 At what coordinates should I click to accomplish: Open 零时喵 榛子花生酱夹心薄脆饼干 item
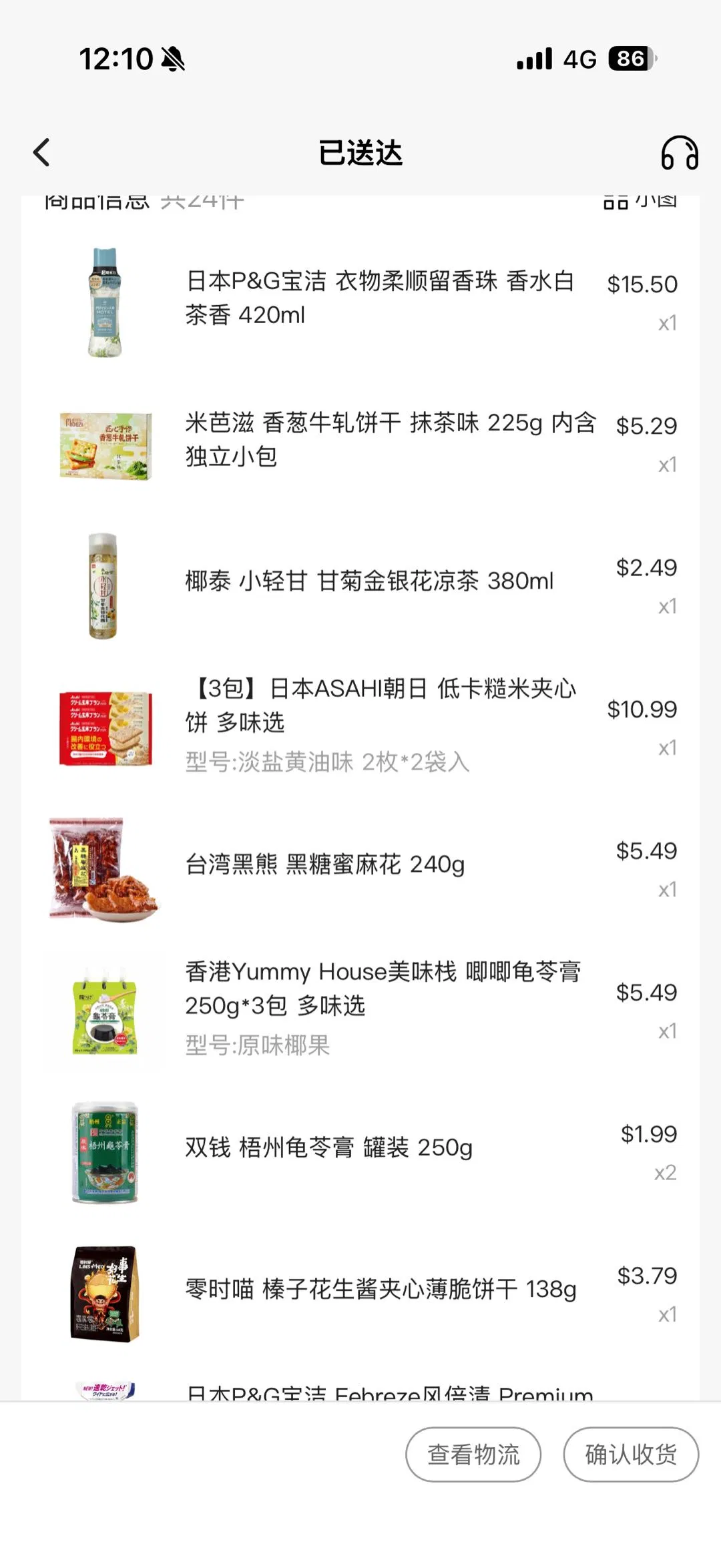click(381, 1289)
